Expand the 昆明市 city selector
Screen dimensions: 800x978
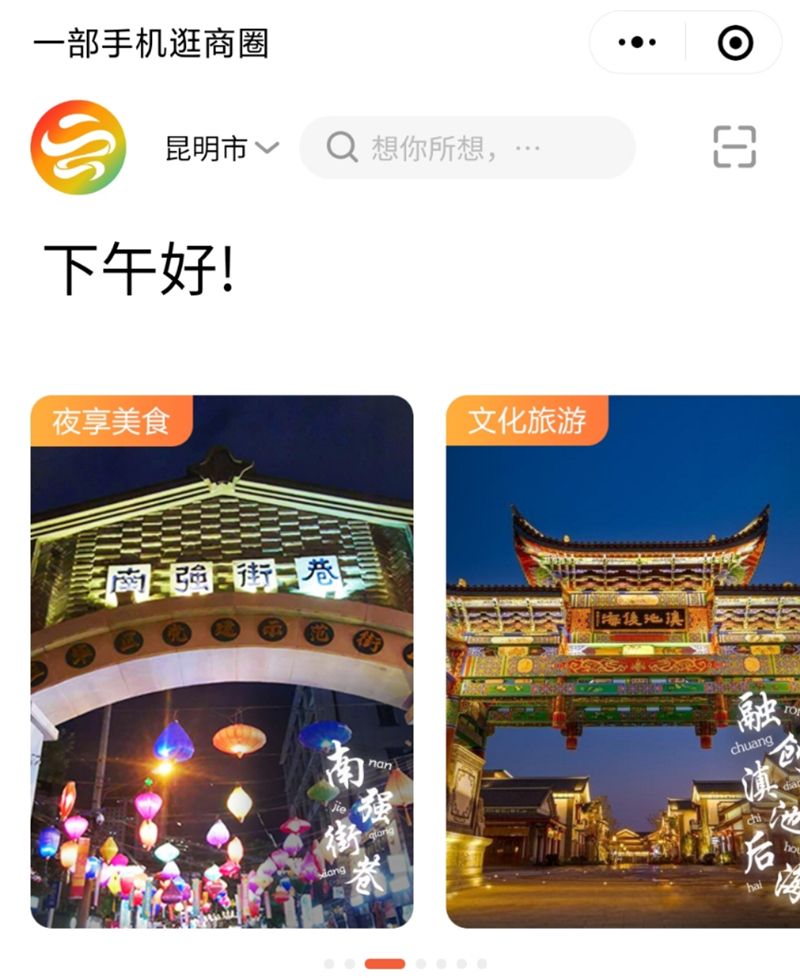pos(221,149)
